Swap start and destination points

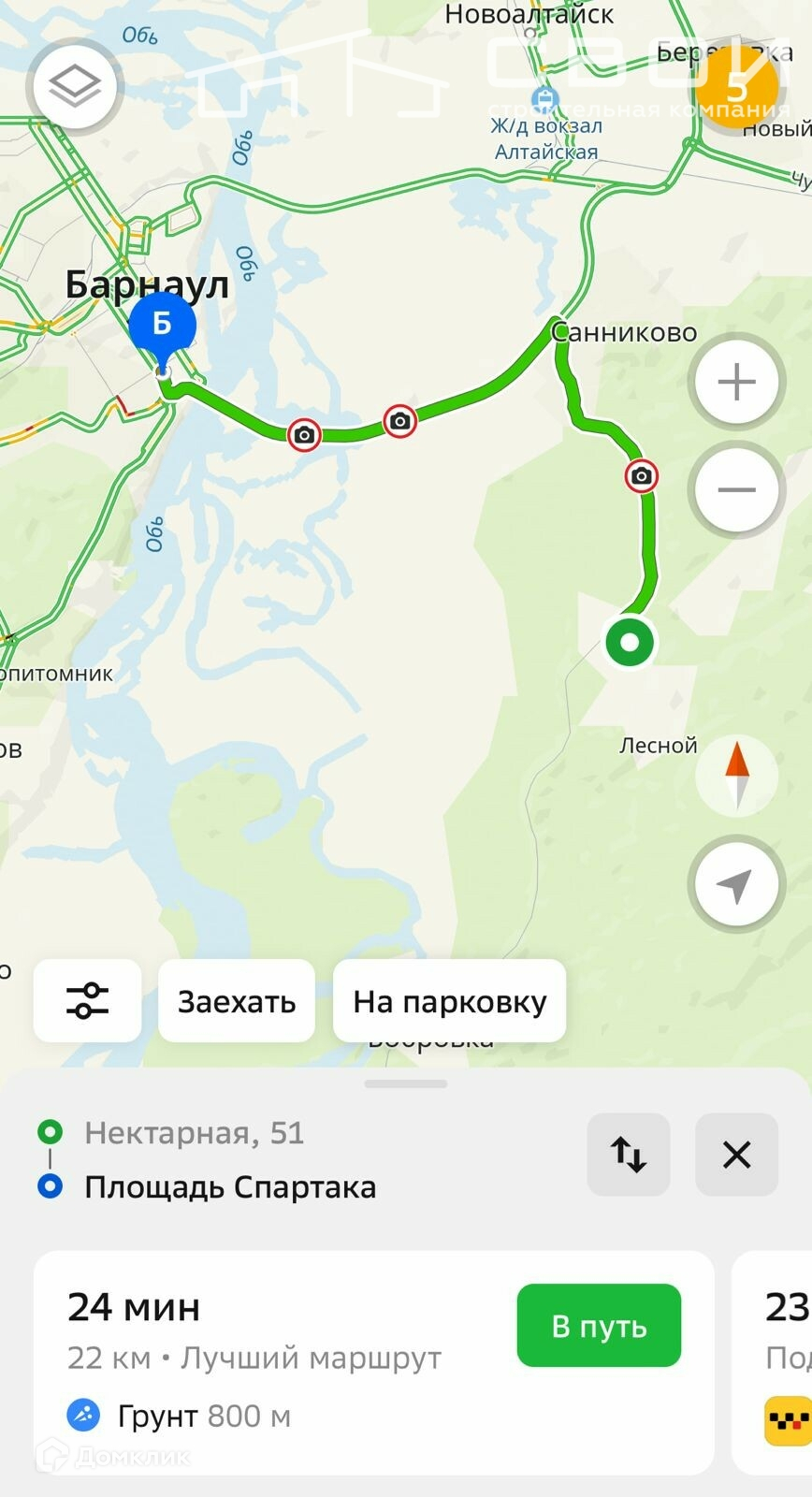(x=629, y=1155)
